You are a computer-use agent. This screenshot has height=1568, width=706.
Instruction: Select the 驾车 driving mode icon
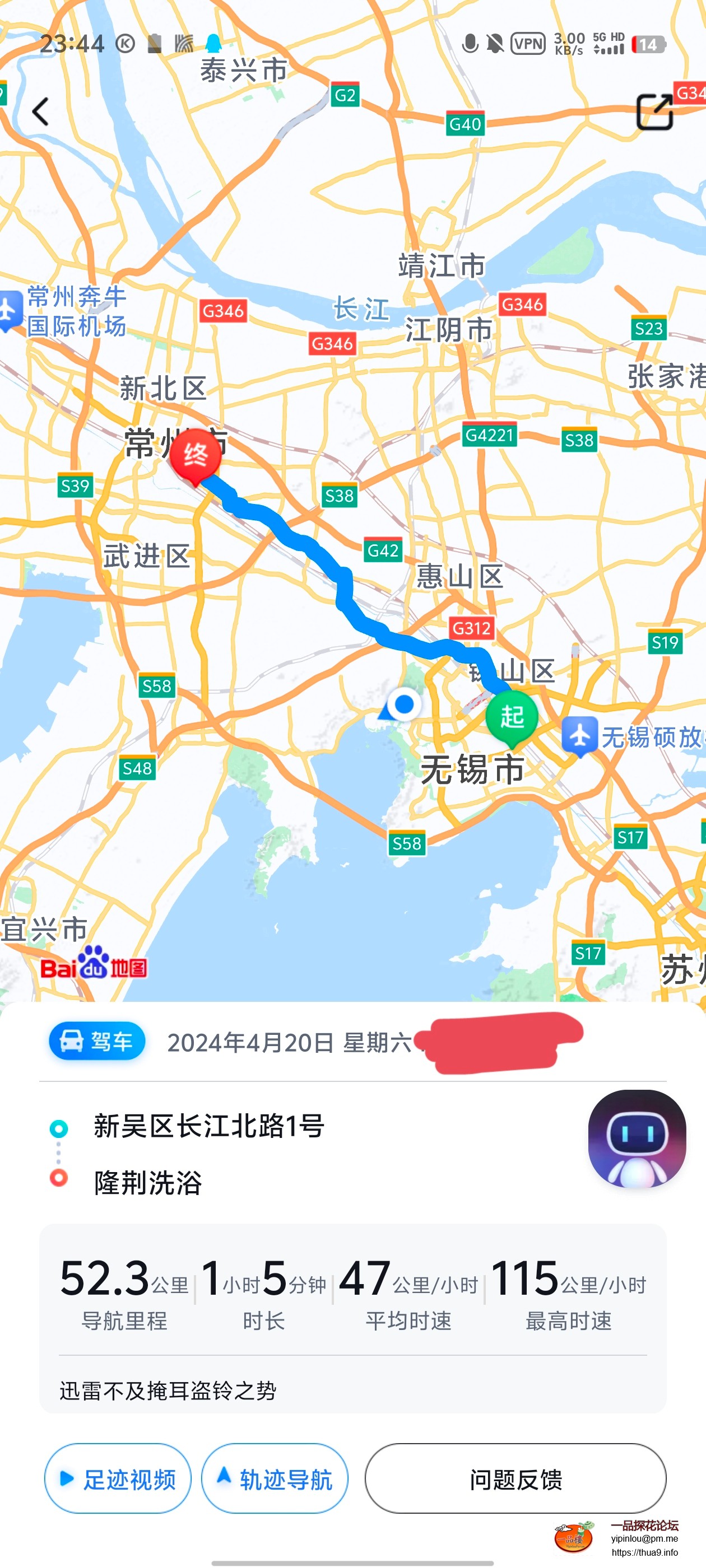95,1042
